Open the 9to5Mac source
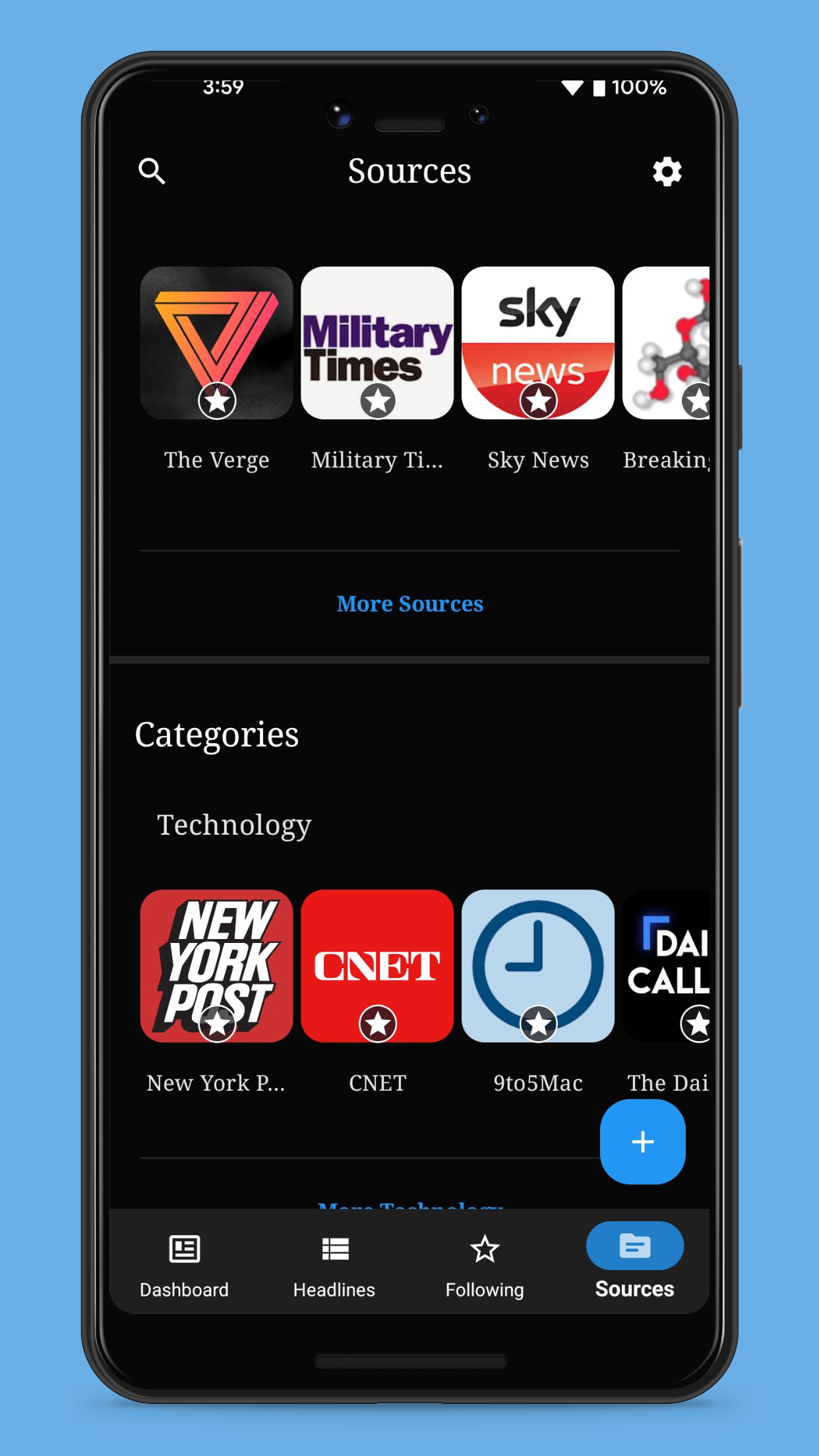 [x=538, y=966]
